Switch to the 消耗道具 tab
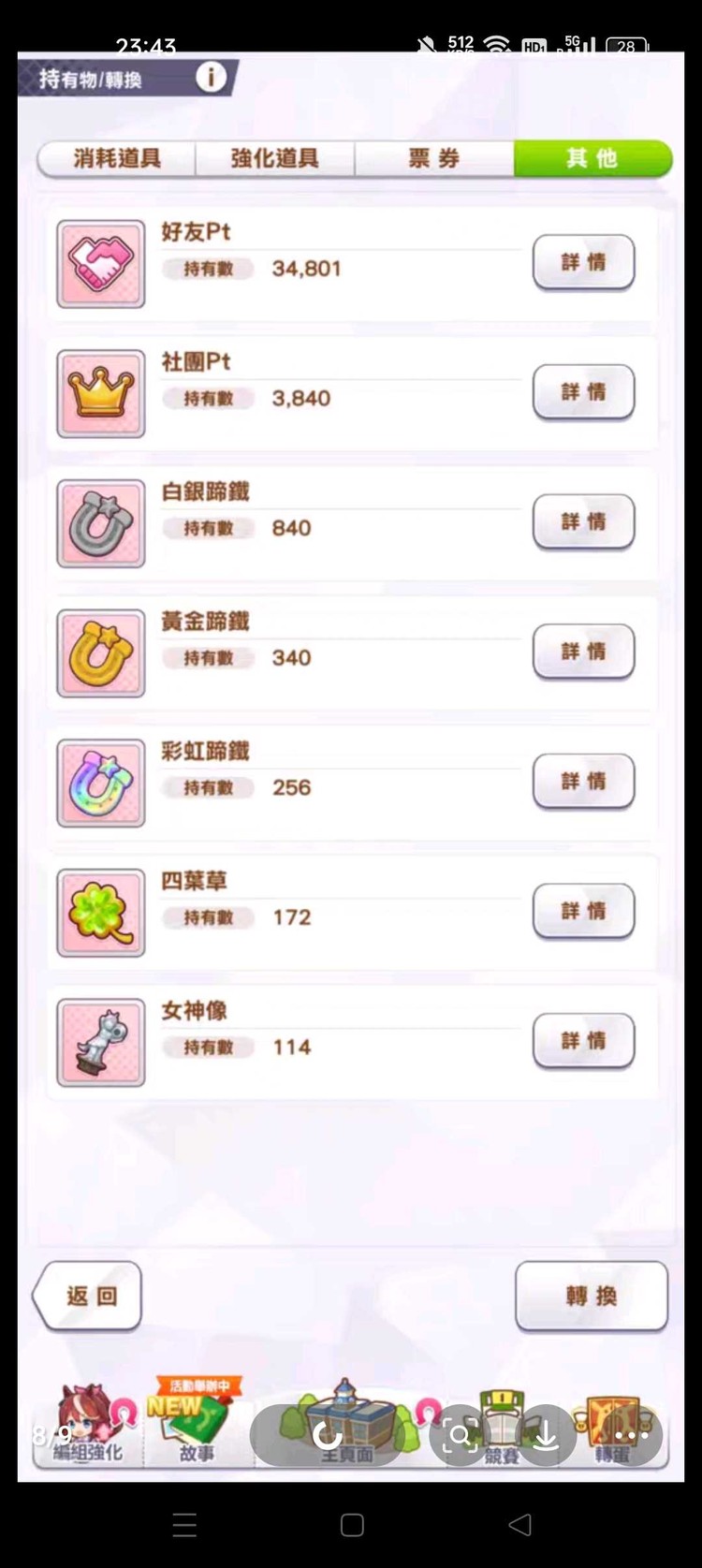This screenshot has width=702, height=1568. point(116,158)
